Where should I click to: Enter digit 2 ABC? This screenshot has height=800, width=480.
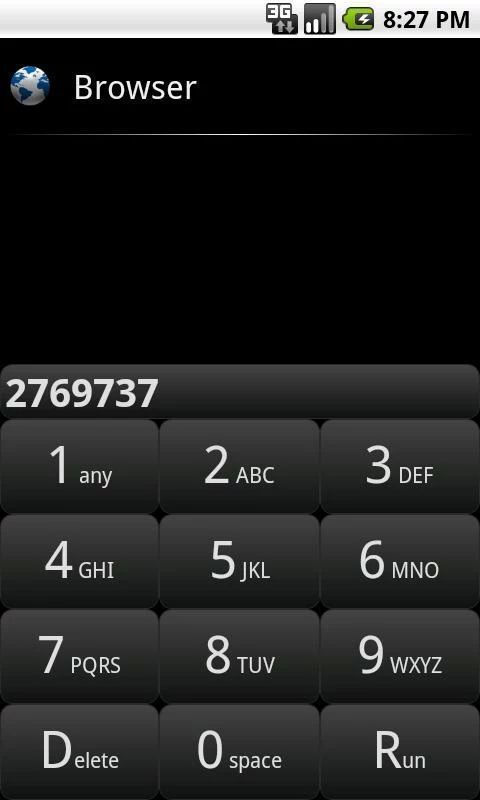point(239,467)
